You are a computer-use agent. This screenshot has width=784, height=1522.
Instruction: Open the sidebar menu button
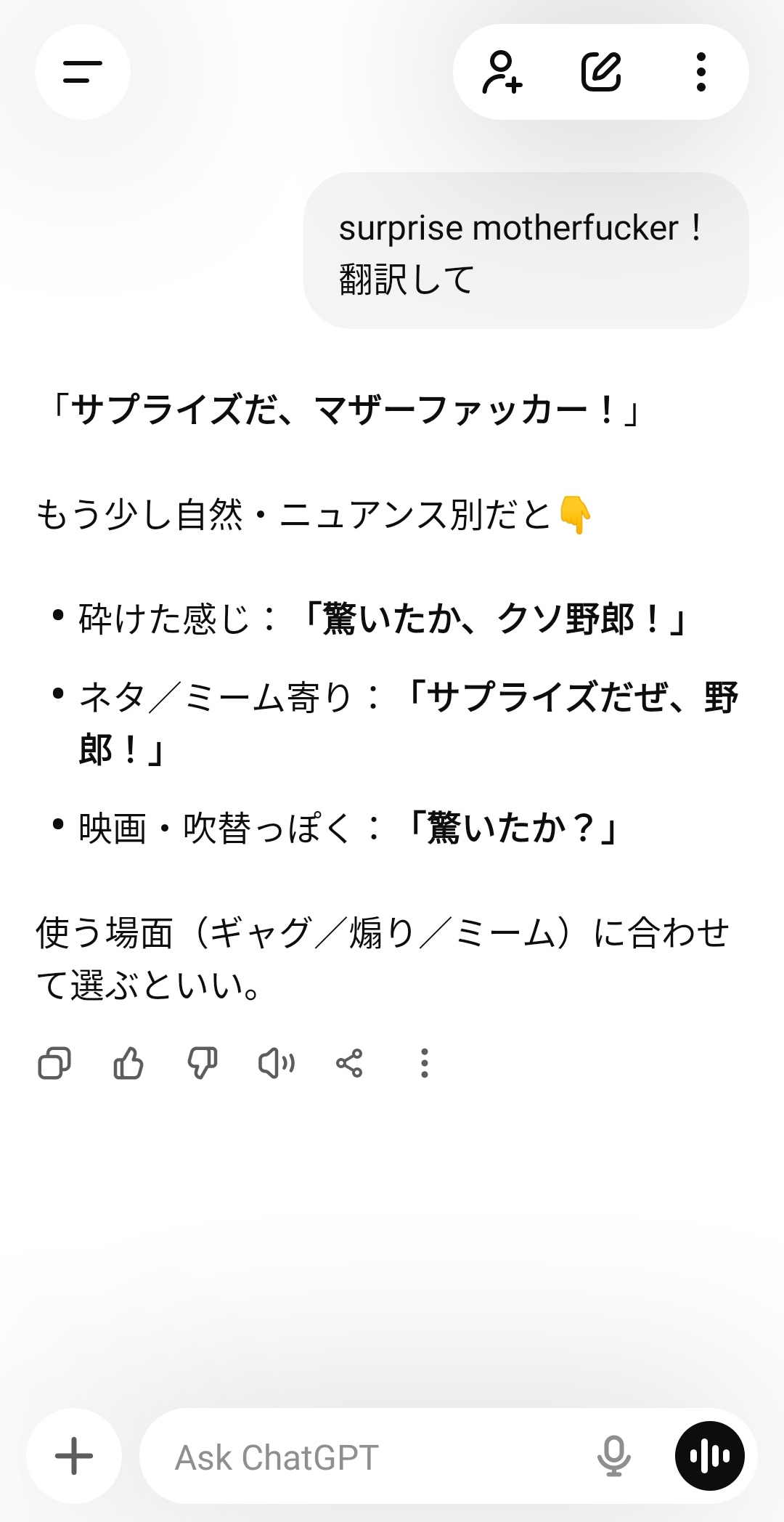(x=82, y=72)
